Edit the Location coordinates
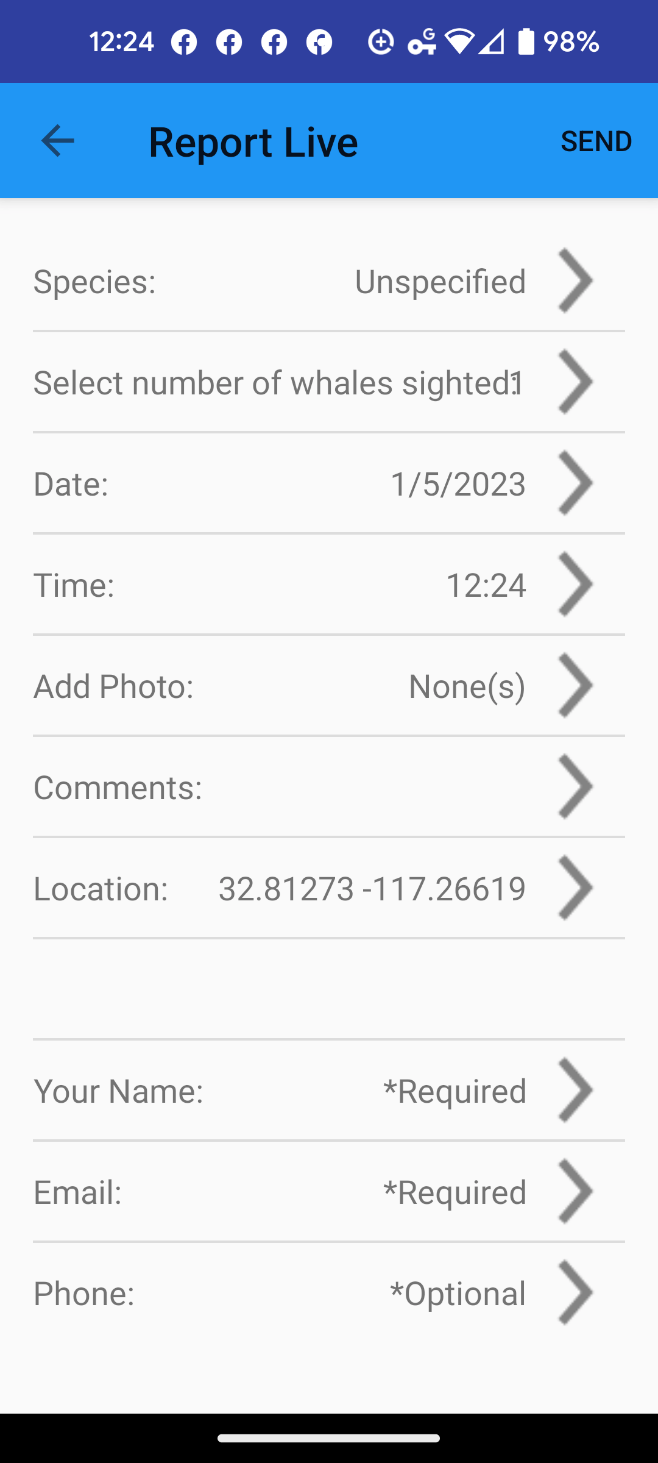Image resolution: width=658 pixels, height=1463 pixels. pyautogui.click(x=328, y=888)
